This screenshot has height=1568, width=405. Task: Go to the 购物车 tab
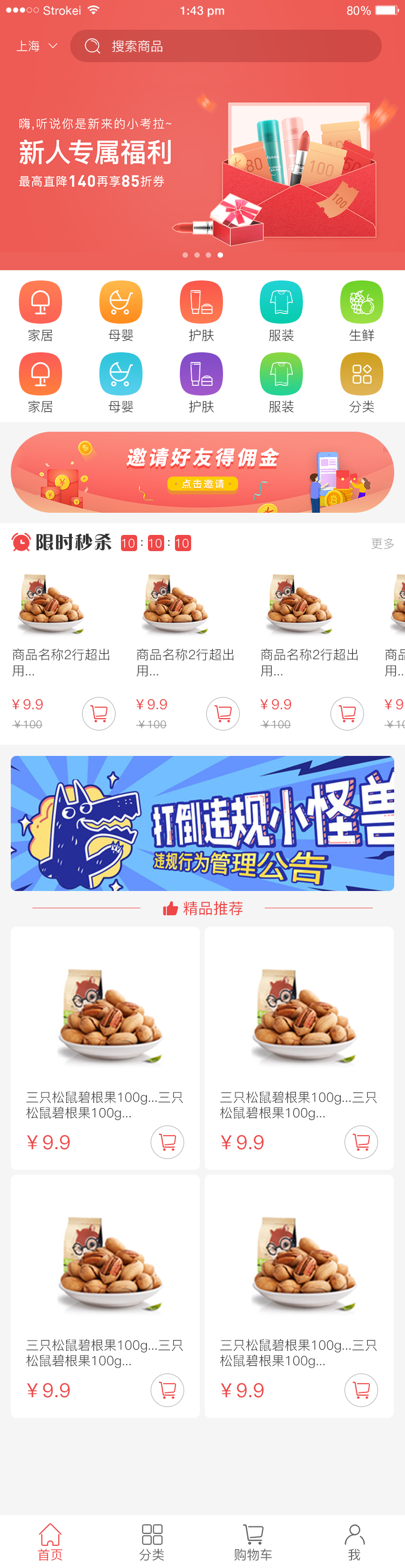pos(253,1541)
